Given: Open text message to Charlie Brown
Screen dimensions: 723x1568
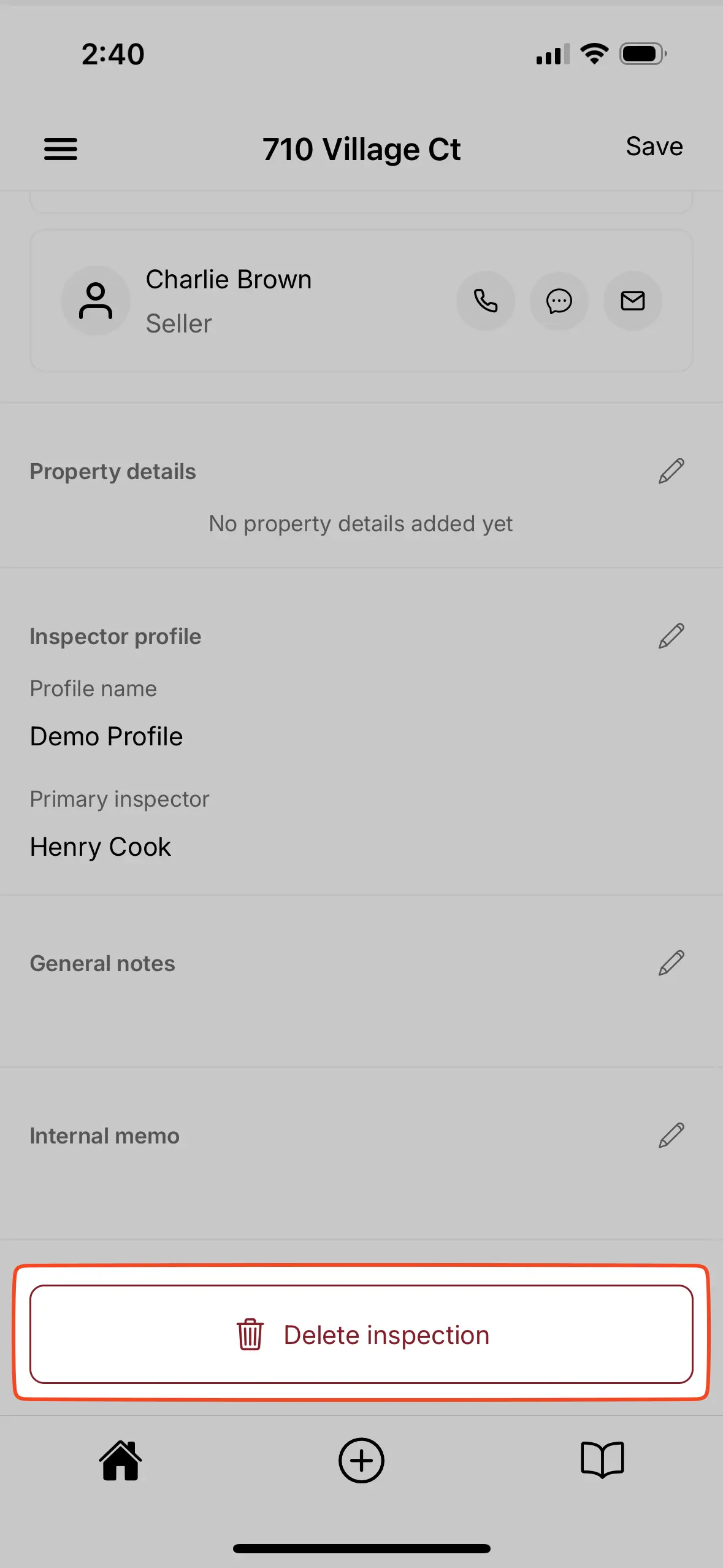Looking at the screenshot, I should pyautogui.click(x=559, y=301).
